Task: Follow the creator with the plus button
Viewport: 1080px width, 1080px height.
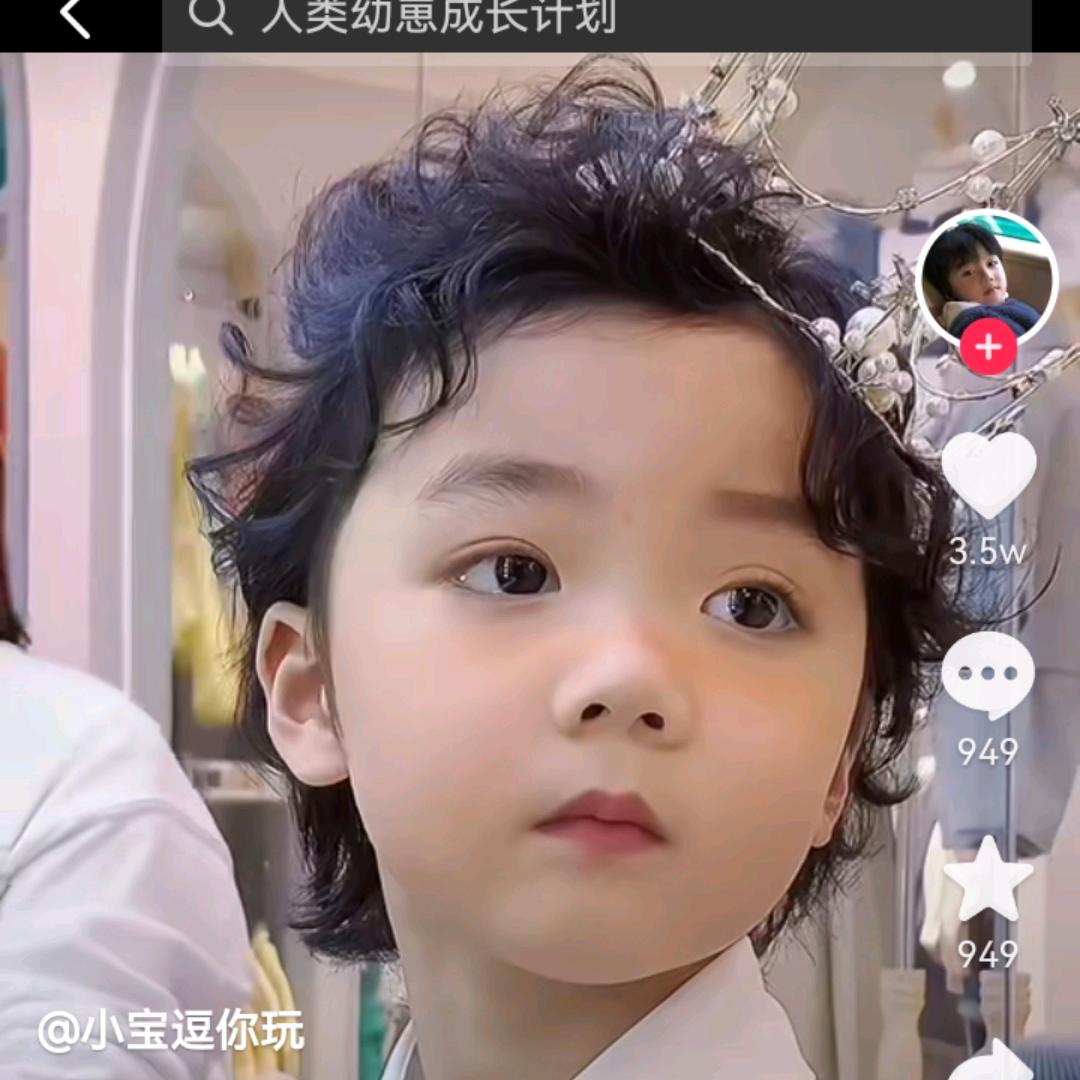Action: click(988, 348)
